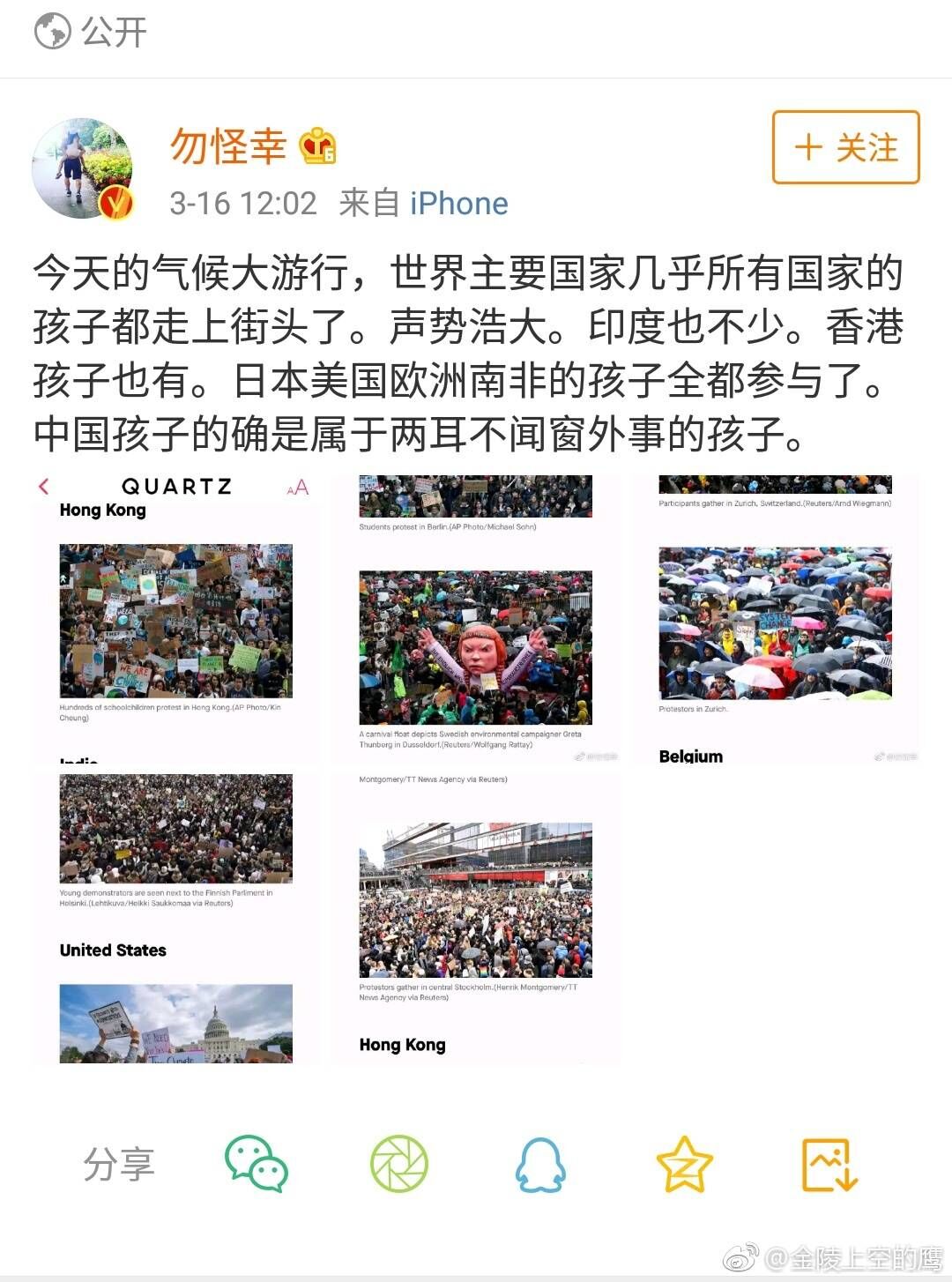Open the 勿怪幸 username link

tap(228, 145)
